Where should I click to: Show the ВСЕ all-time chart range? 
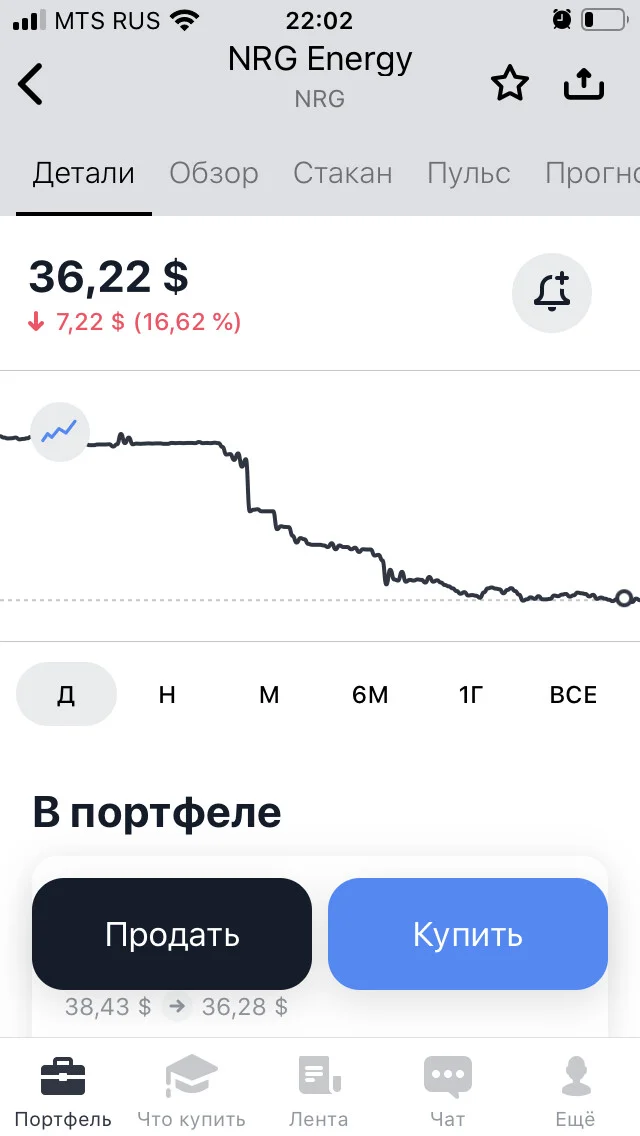[573, 695]
